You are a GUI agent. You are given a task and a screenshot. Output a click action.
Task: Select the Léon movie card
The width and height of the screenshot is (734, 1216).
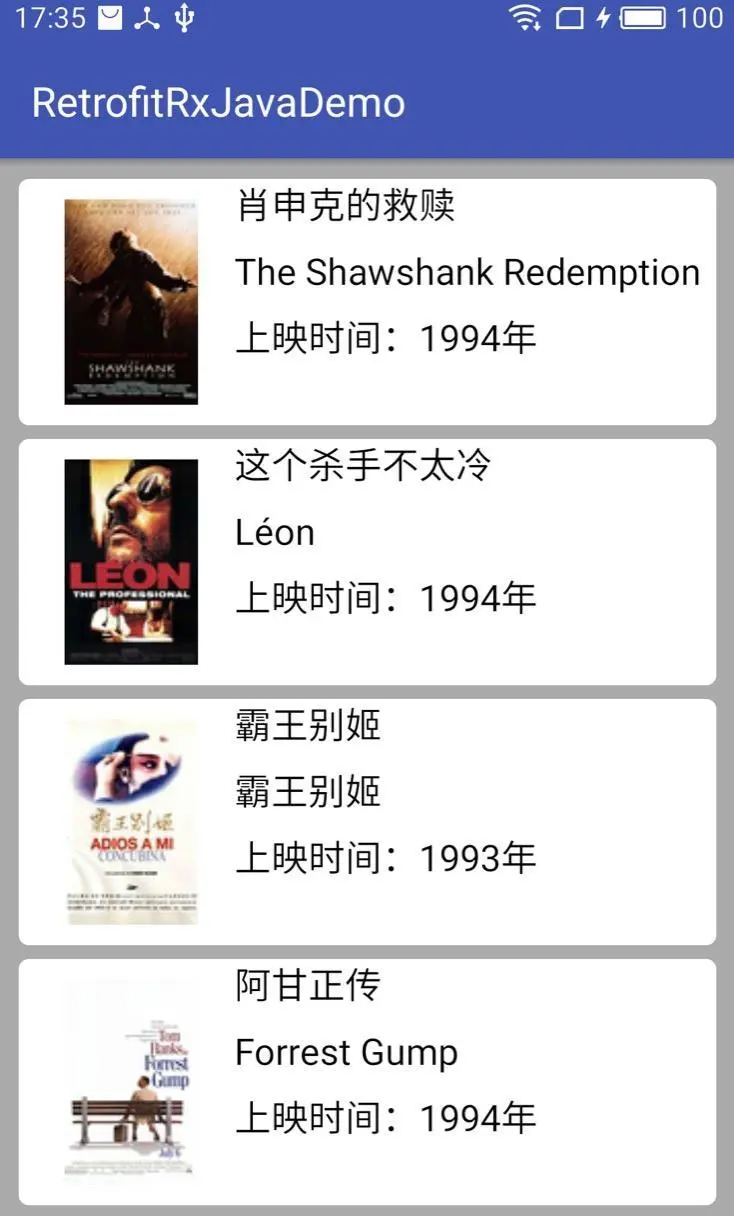point(367,562)
